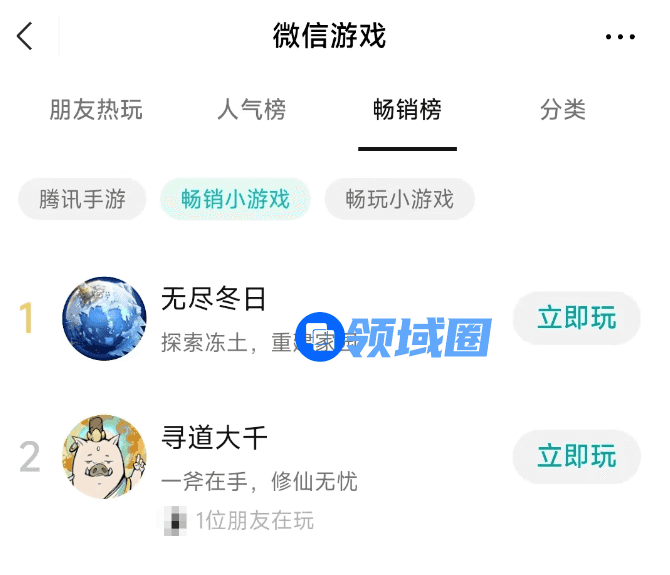Open the 分类 tab
Screen dimensions: 670x575
pyautogui.click(x=562, y=110)
